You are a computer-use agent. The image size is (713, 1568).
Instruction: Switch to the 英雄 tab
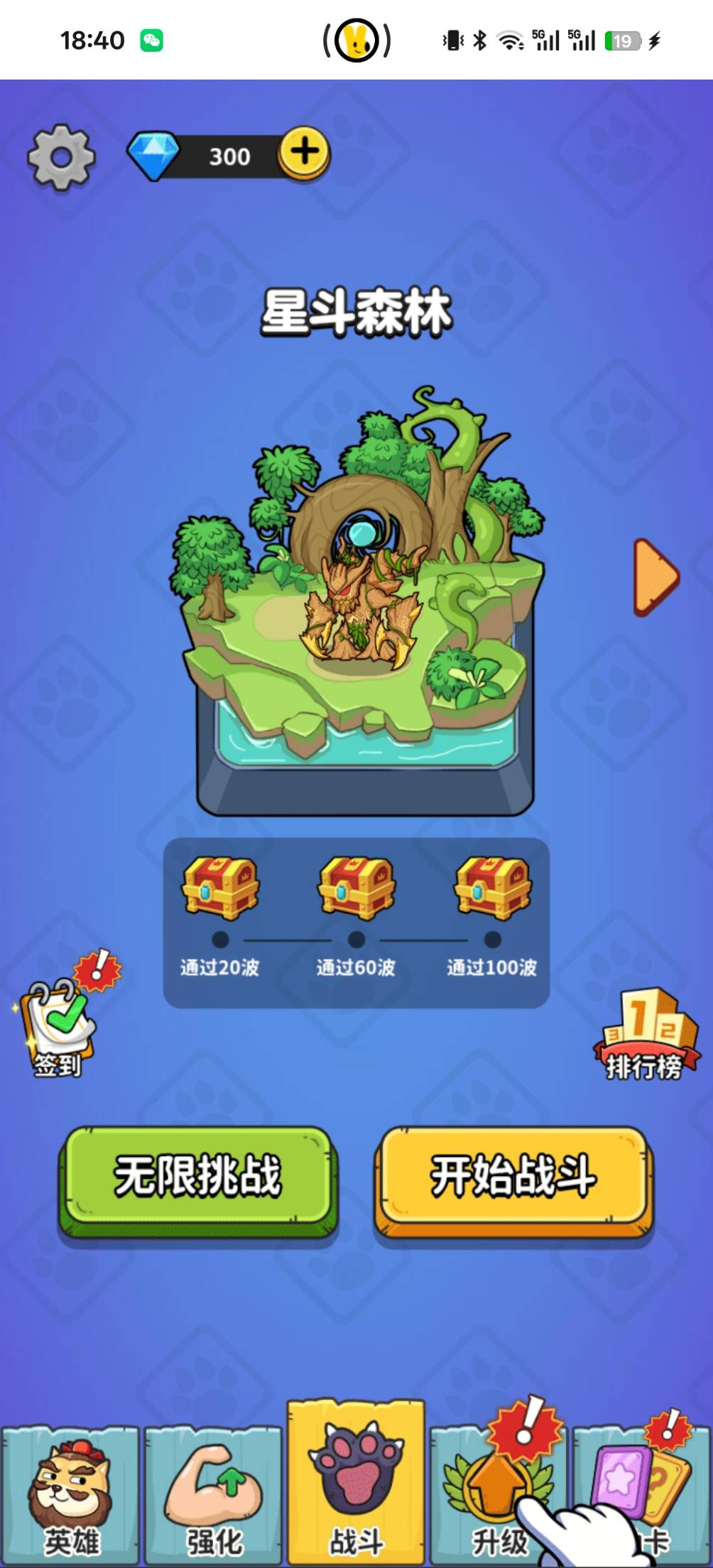click(x=71, y=1496)
